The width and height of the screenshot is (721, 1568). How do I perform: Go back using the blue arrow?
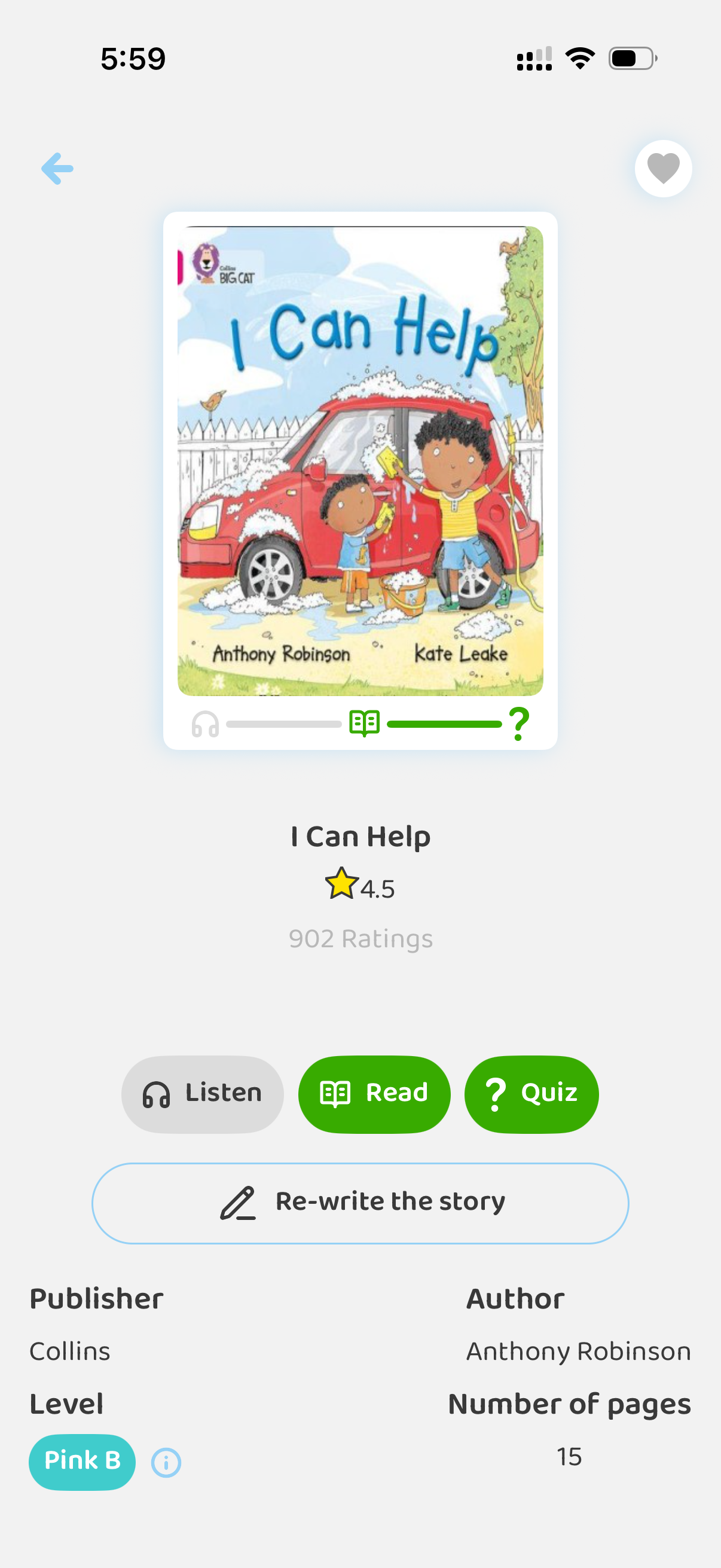click(x=57, y=169)
